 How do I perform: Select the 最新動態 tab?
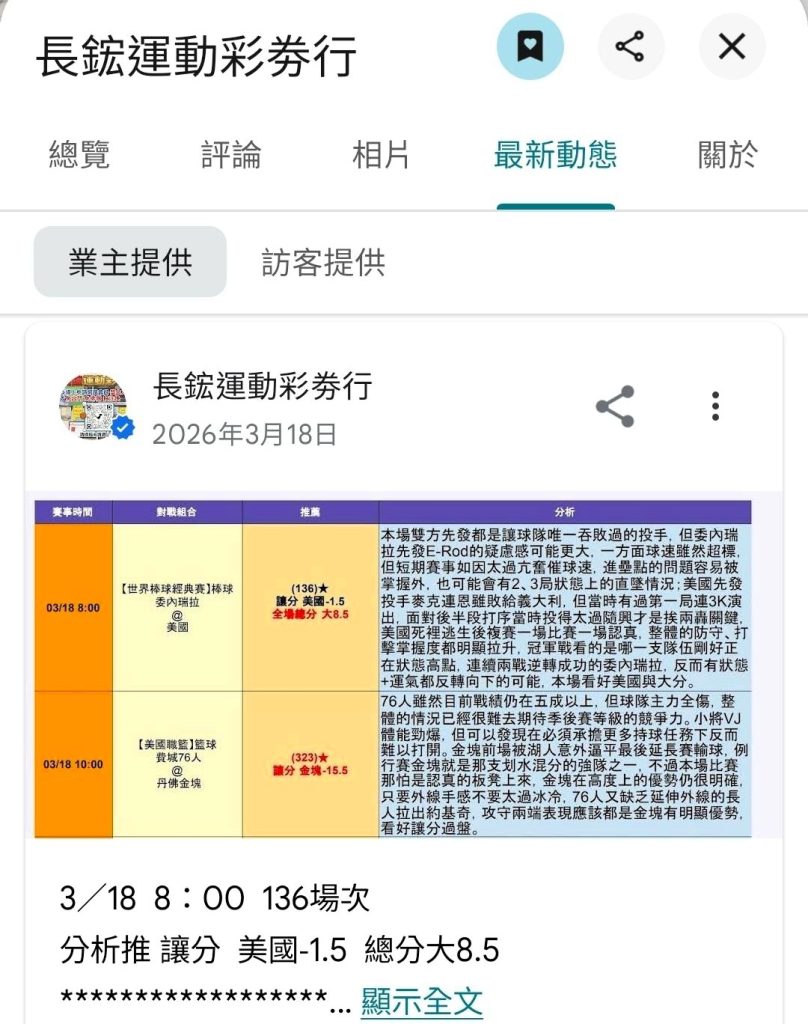click(x=555, y=155)
